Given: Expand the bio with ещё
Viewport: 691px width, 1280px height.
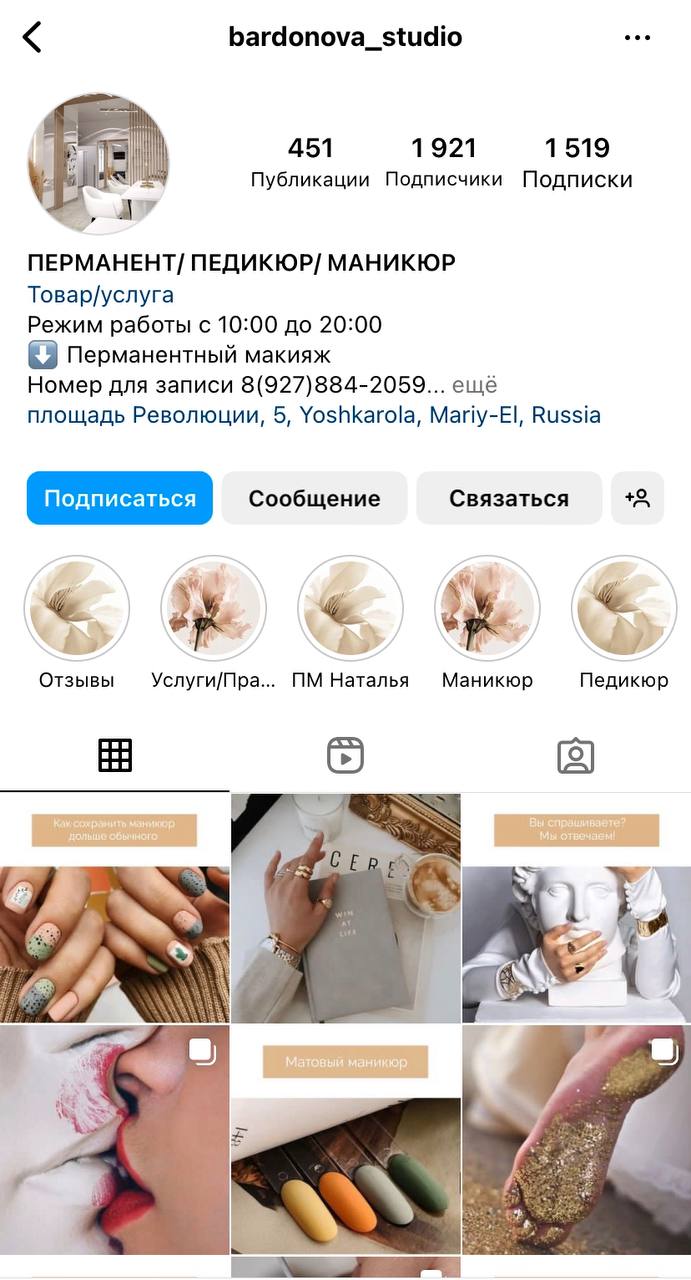Looking at the screenshot, I should (475, 384).
